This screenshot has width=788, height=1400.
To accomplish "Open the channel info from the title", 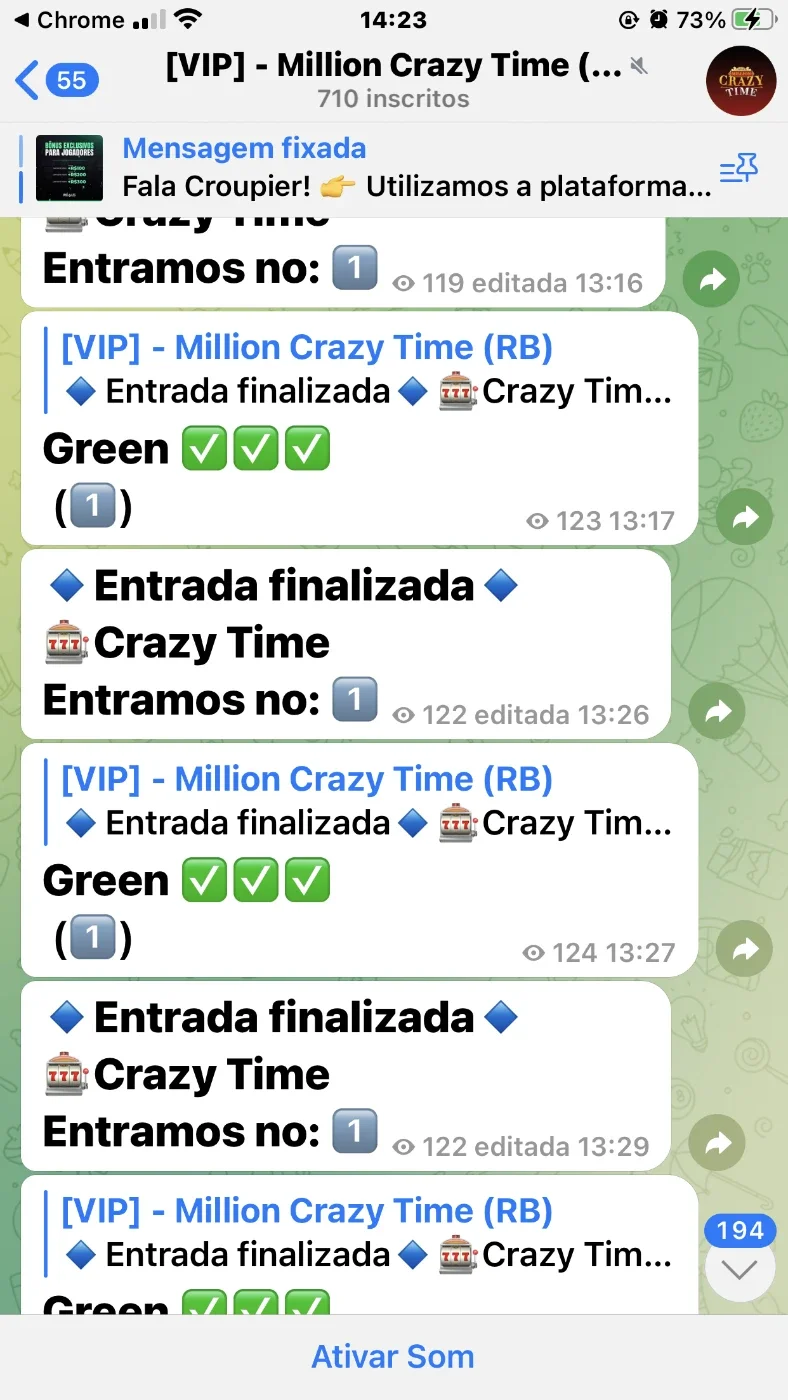I will coord(393,80).
